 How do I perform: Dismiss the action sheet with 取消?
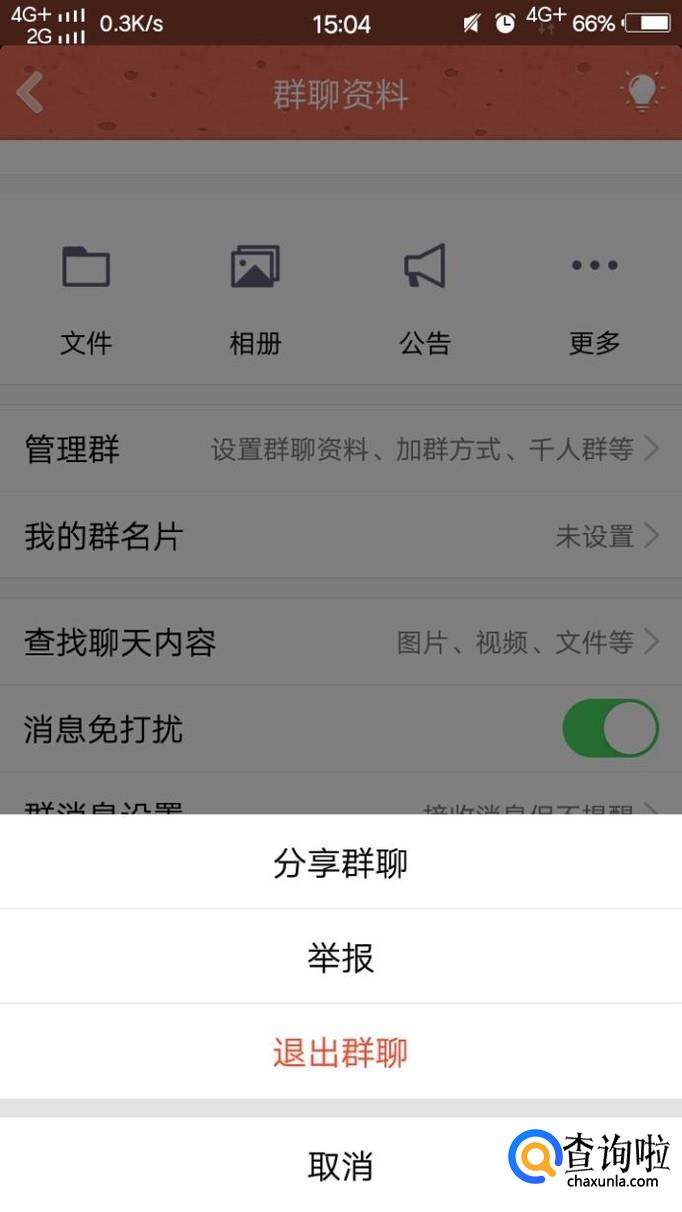(x=340, y=1166)
